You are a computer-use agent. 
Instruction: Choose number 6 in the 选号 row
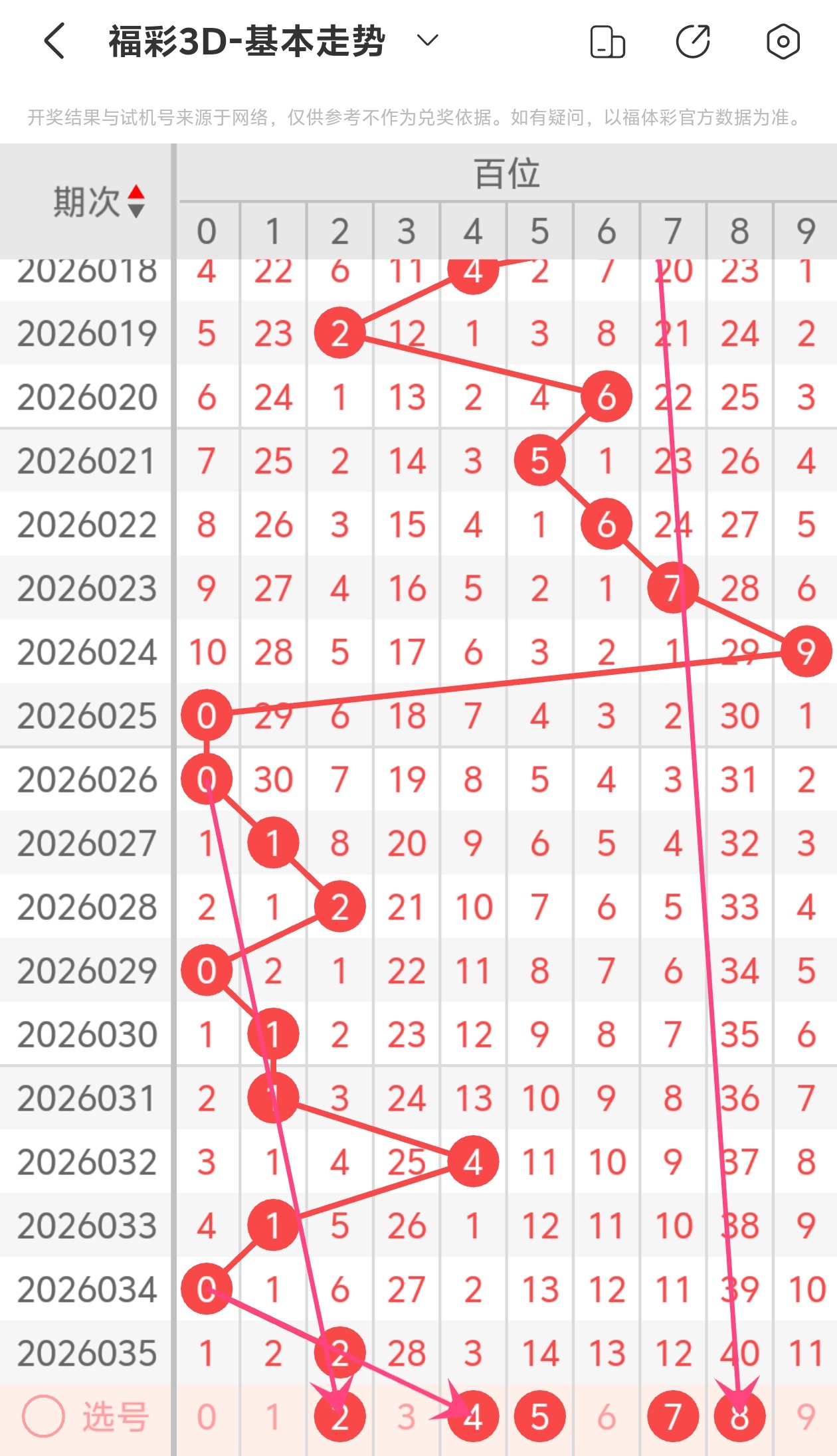pyautogui.click(x=606, y=1417)
